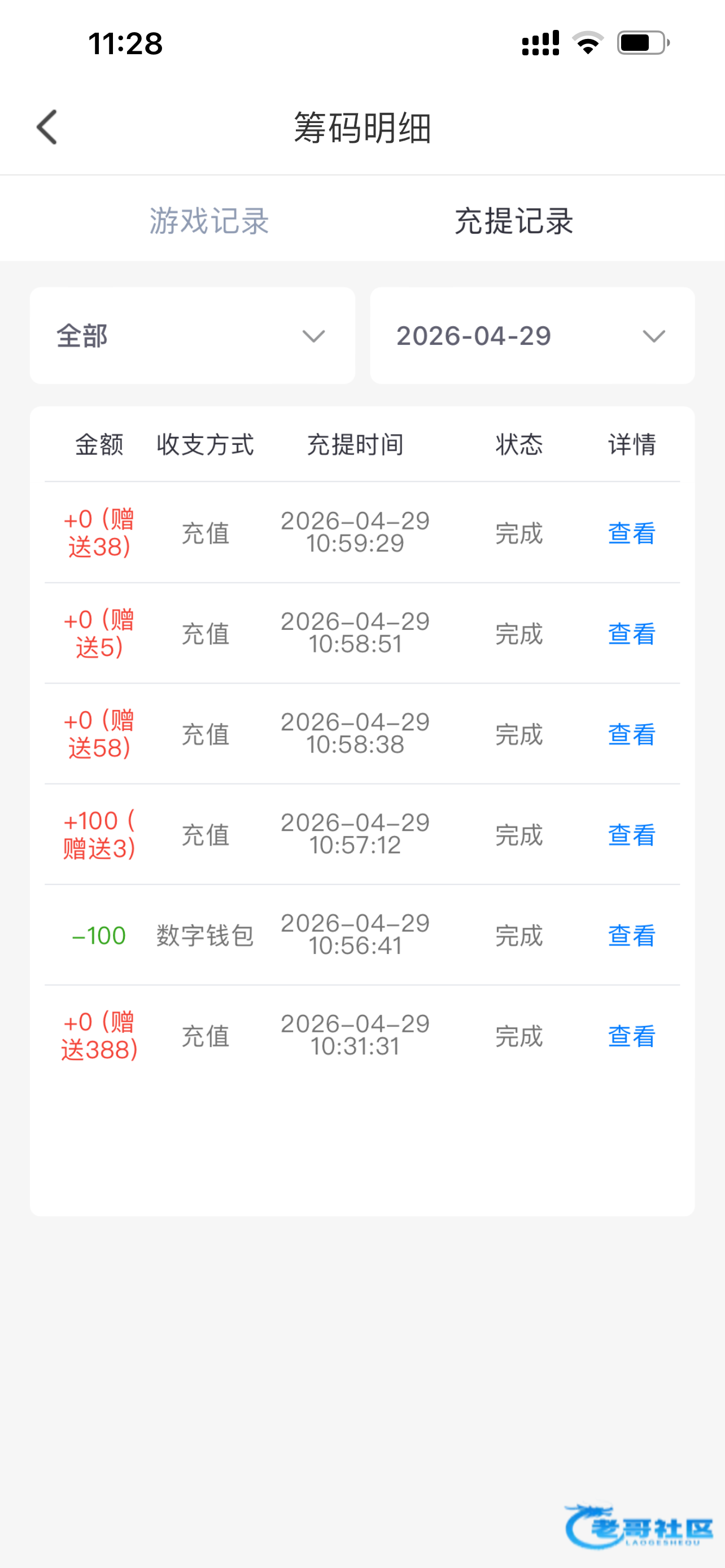Open 查看 for the 10:31:31 record
725x1568 pixels.
632,1036
